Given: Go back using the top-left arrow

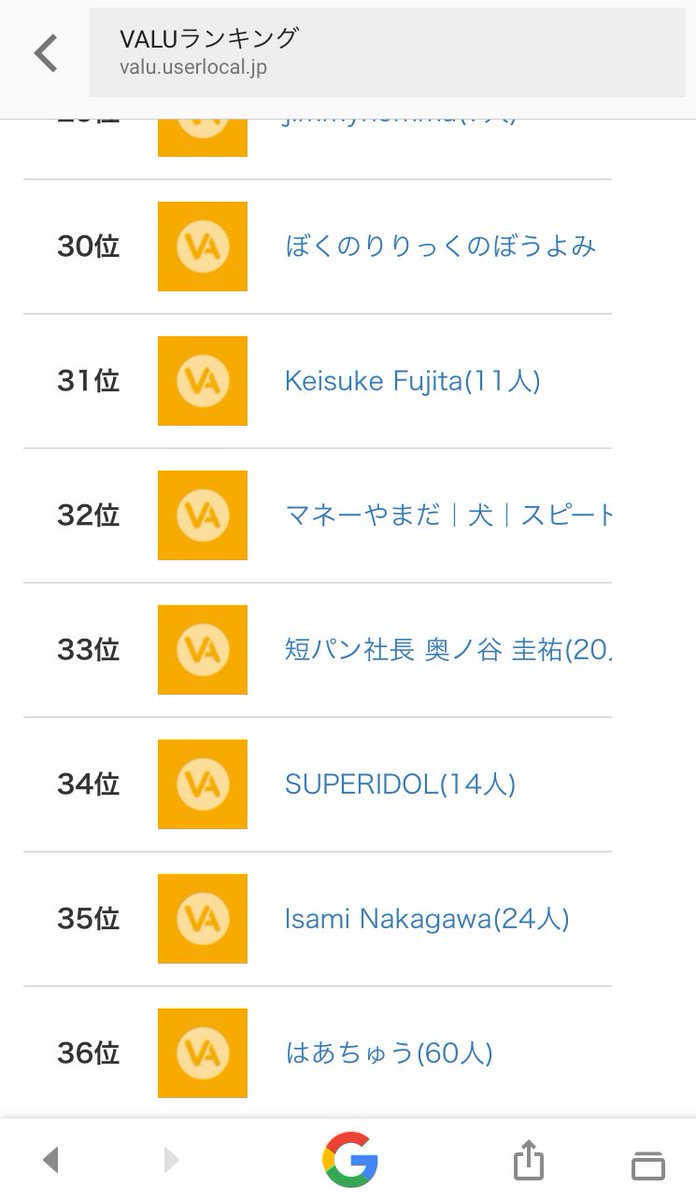Looking at the screenshot, I should 45,53.
